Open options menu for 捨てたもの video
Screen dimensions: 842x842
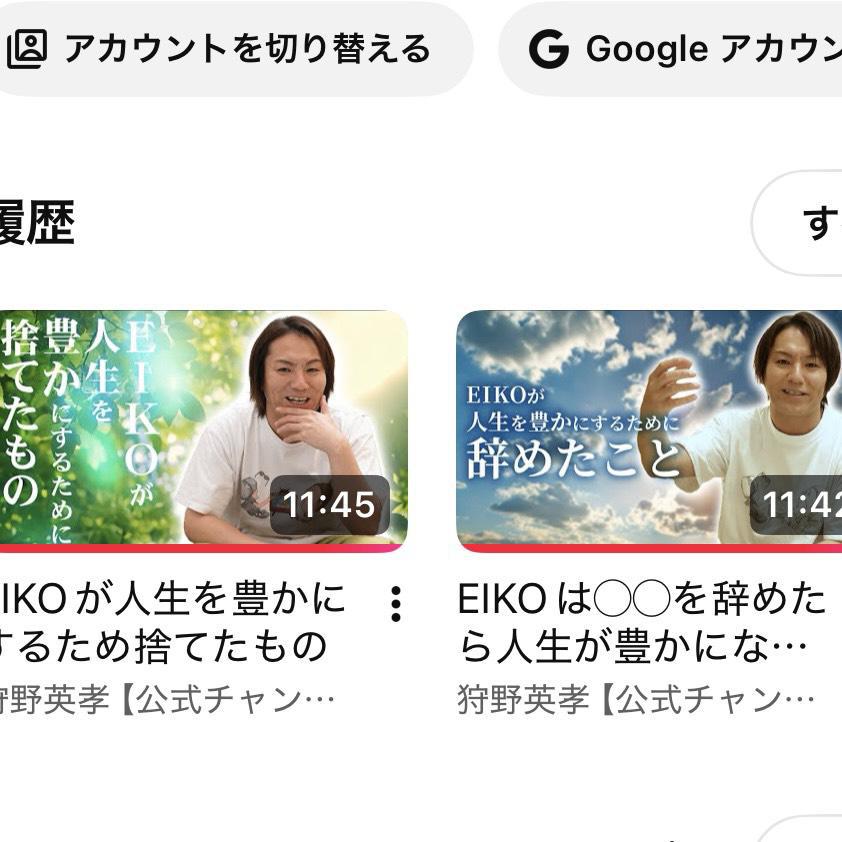[396, 603]
